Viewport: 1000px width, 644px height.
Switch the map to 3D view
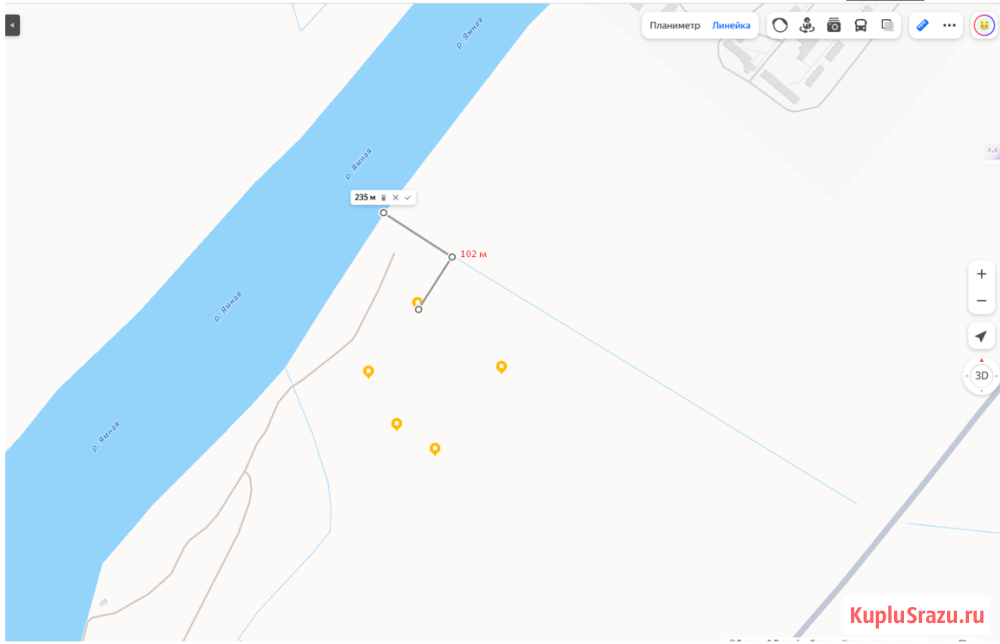981,376
